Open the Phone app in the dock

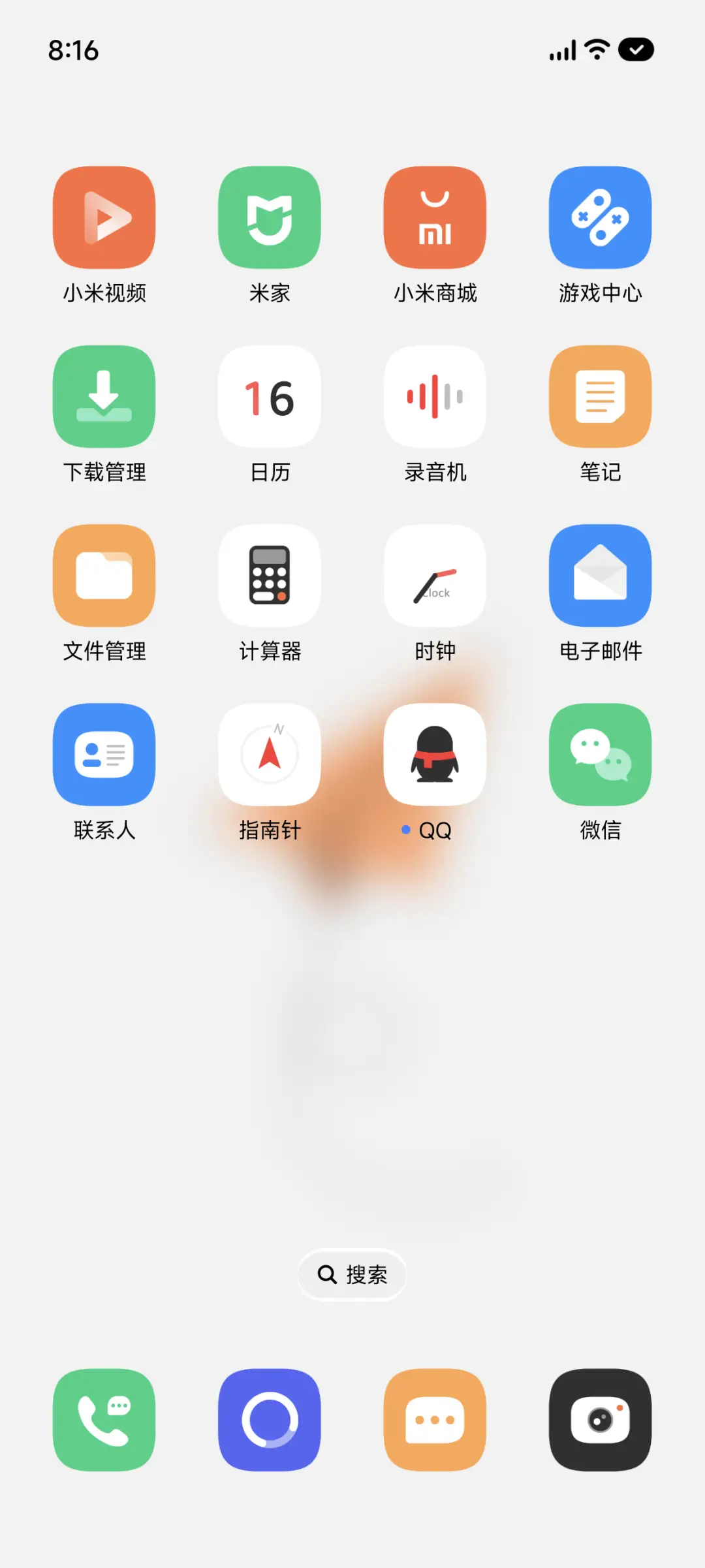tap(104, 1420)
